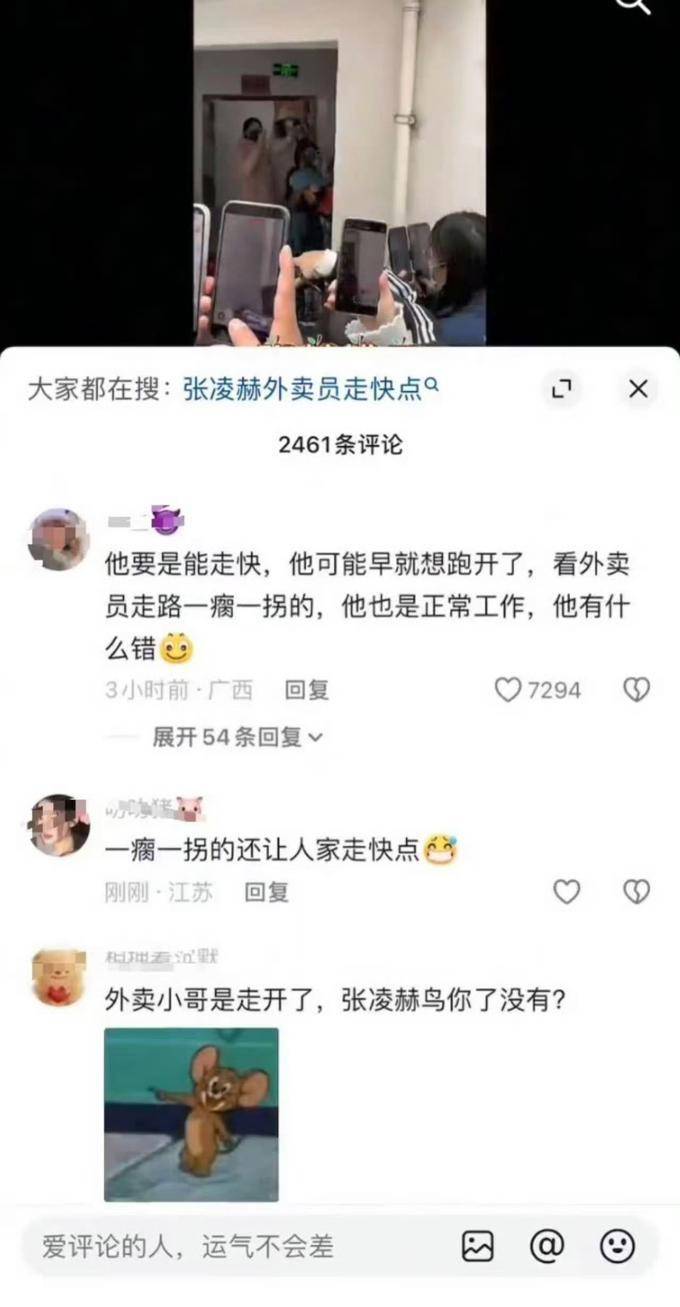Open the emoji picker
The image size is (680, 1307).
[x=617, y=1246]
